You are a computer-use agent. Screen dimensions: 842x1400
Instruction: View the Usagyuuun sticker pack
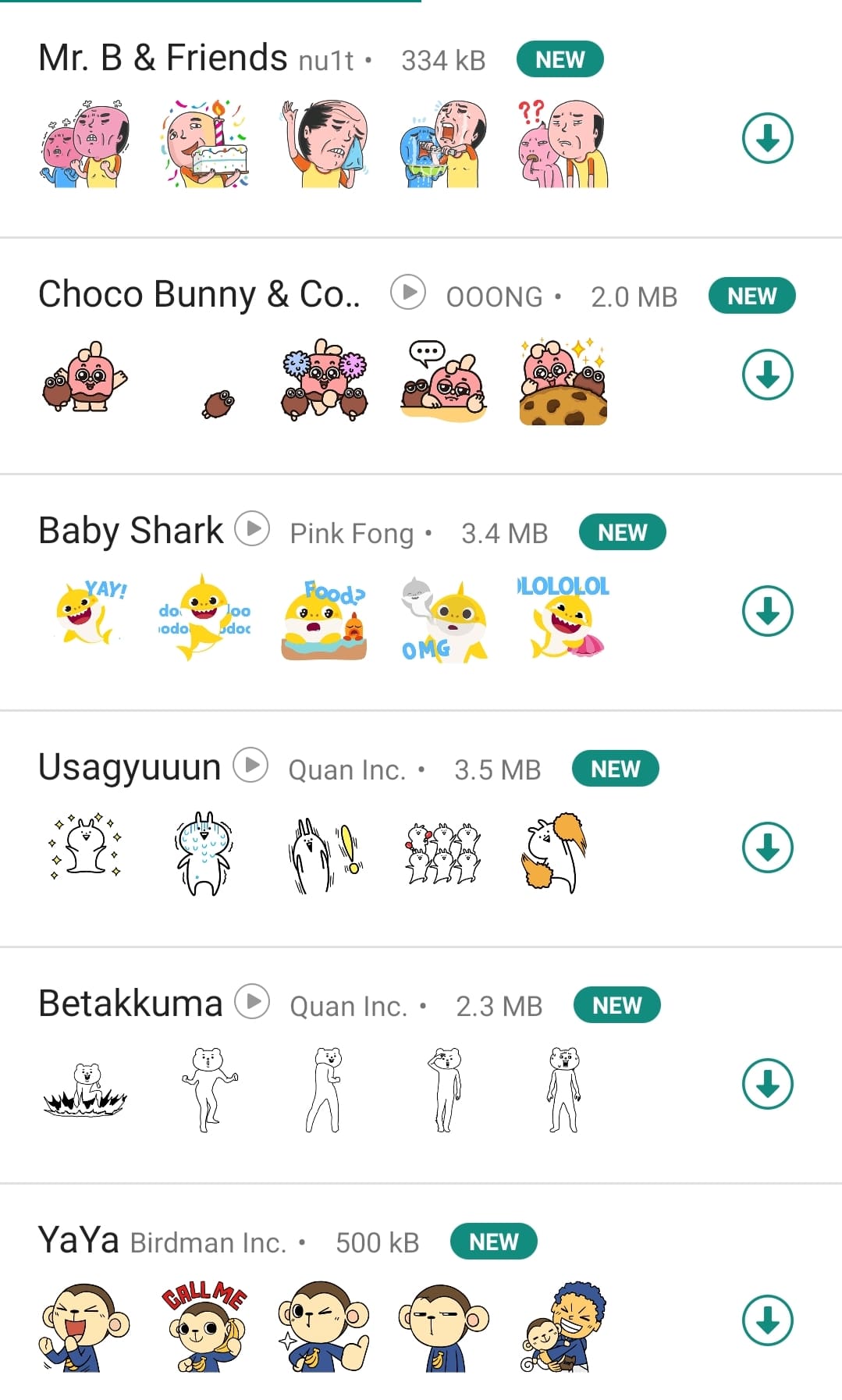pos(130,768)
